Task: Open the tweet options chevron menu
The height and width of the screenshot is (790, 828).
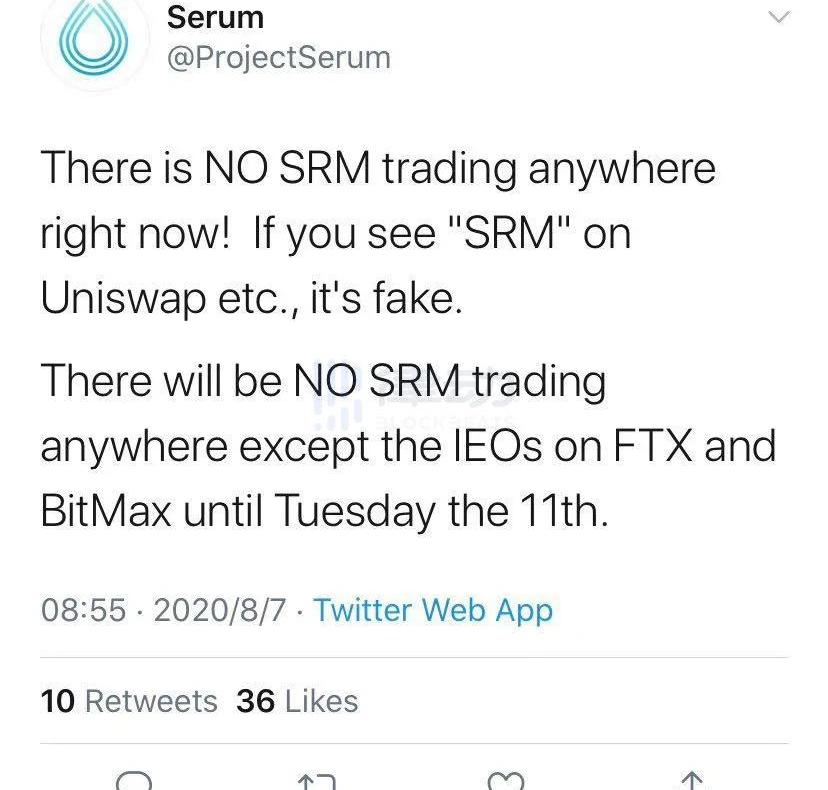Action: coord(779,17)
